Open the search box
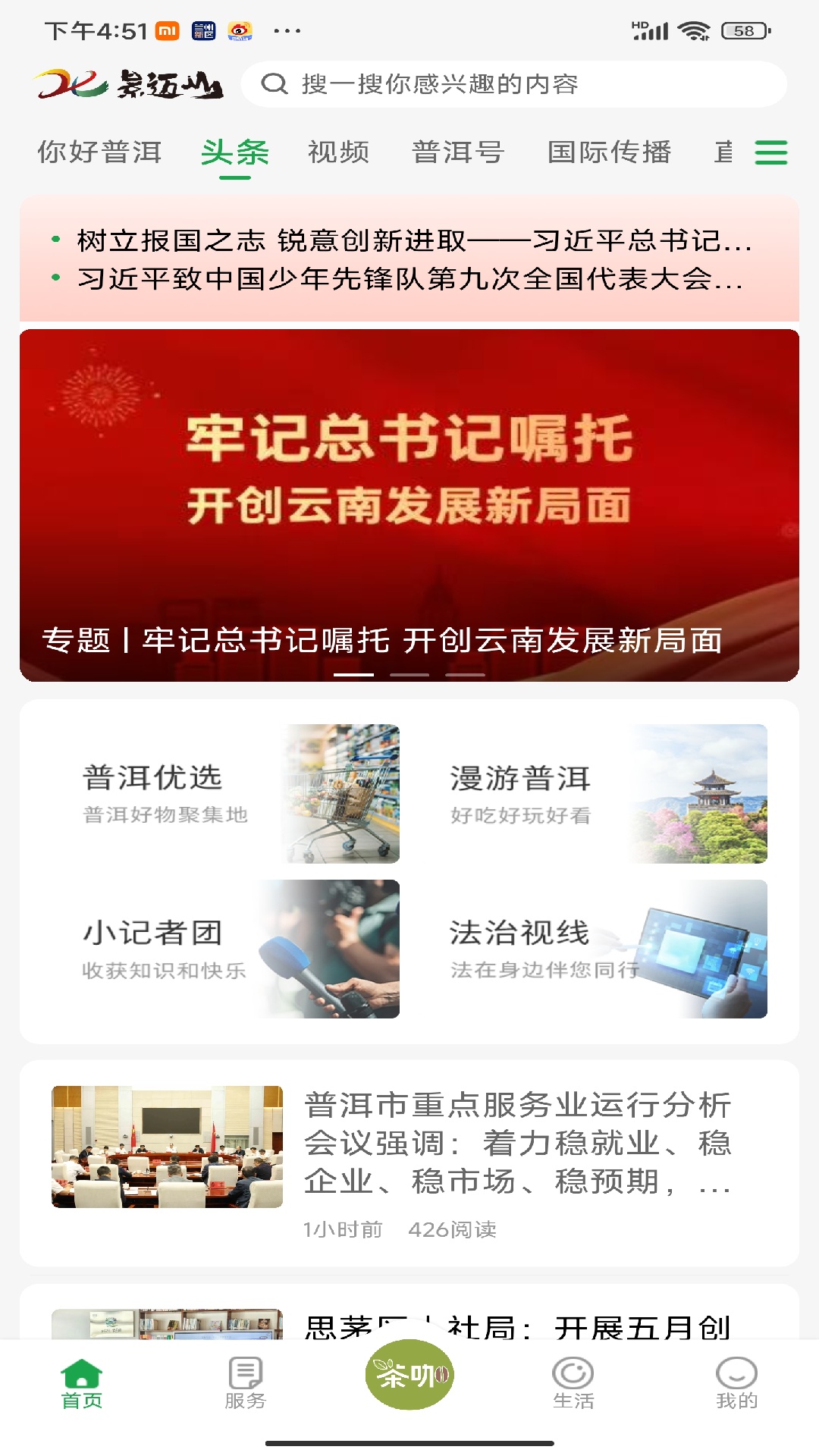This screenshot has width=819, height=1456. coord(513,84)
